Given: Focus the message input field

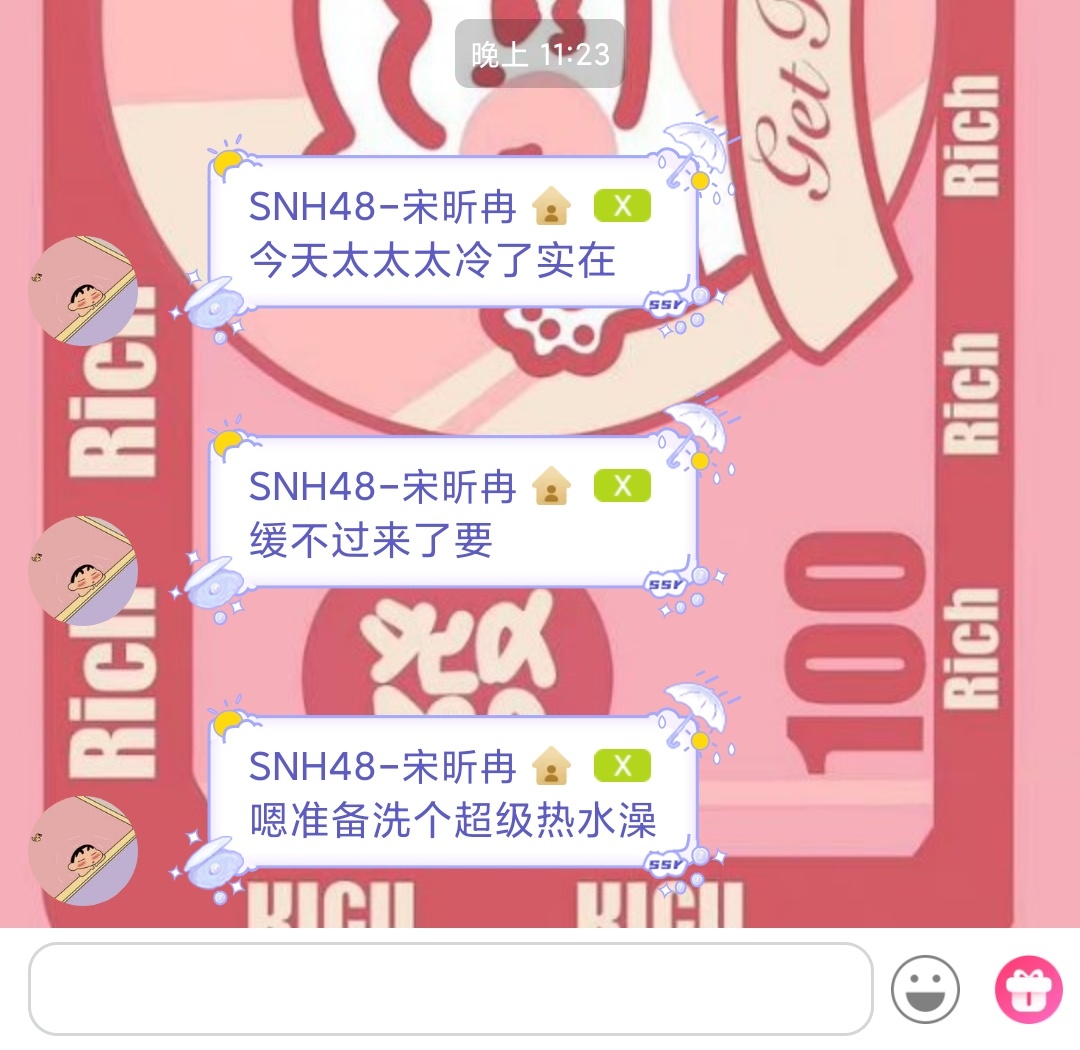Looking at the screenshot, I should point(450,988).
